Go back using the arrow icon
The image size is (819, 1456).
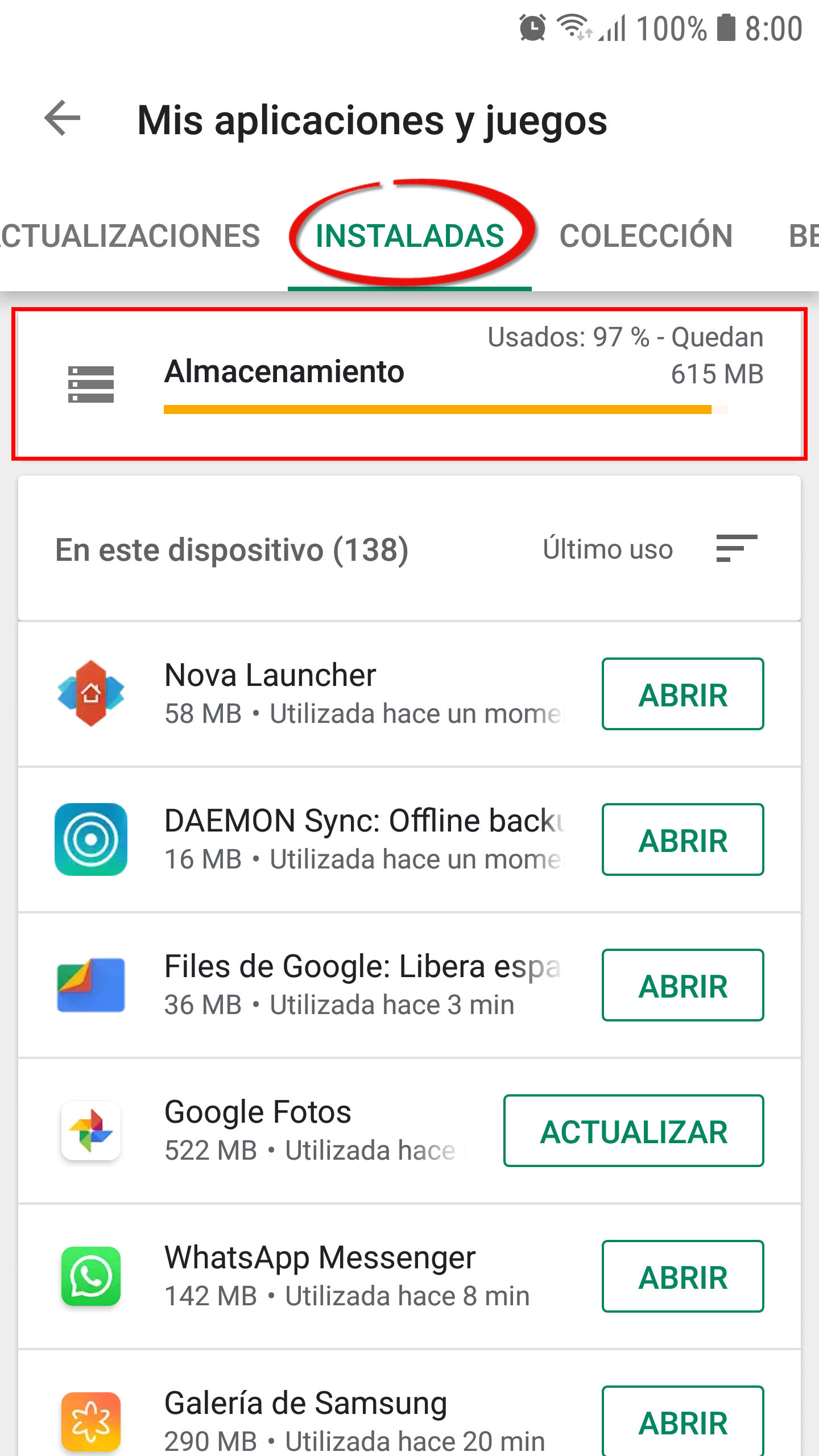[63, 119]
